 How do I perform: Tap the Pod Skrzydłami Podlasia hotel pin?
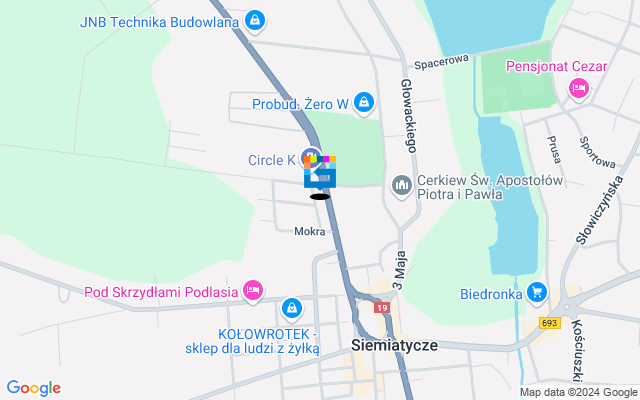[253, 291]
